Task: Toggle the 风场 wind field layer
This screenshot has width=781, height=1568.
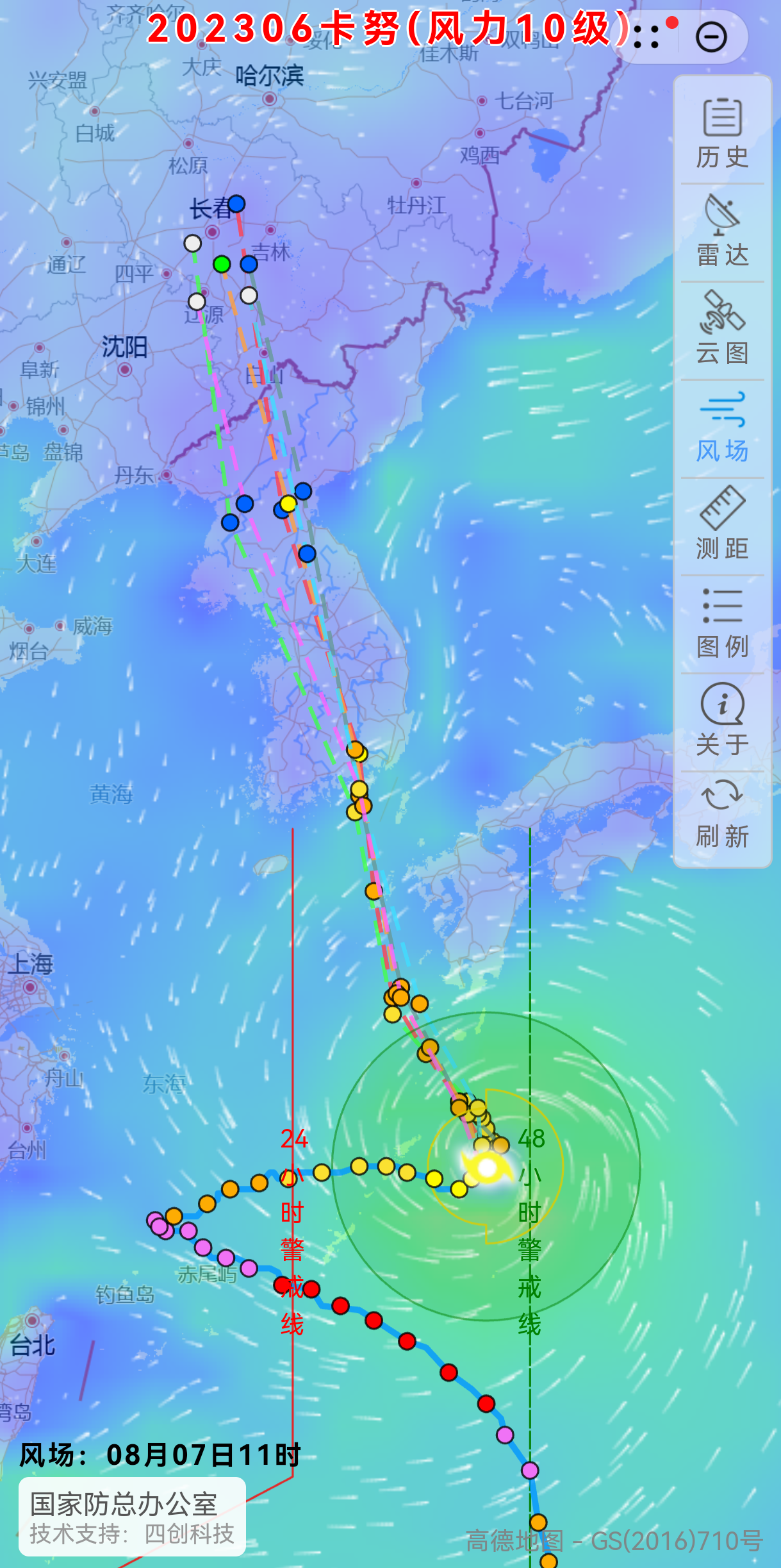Action: [x=722, y=427]
